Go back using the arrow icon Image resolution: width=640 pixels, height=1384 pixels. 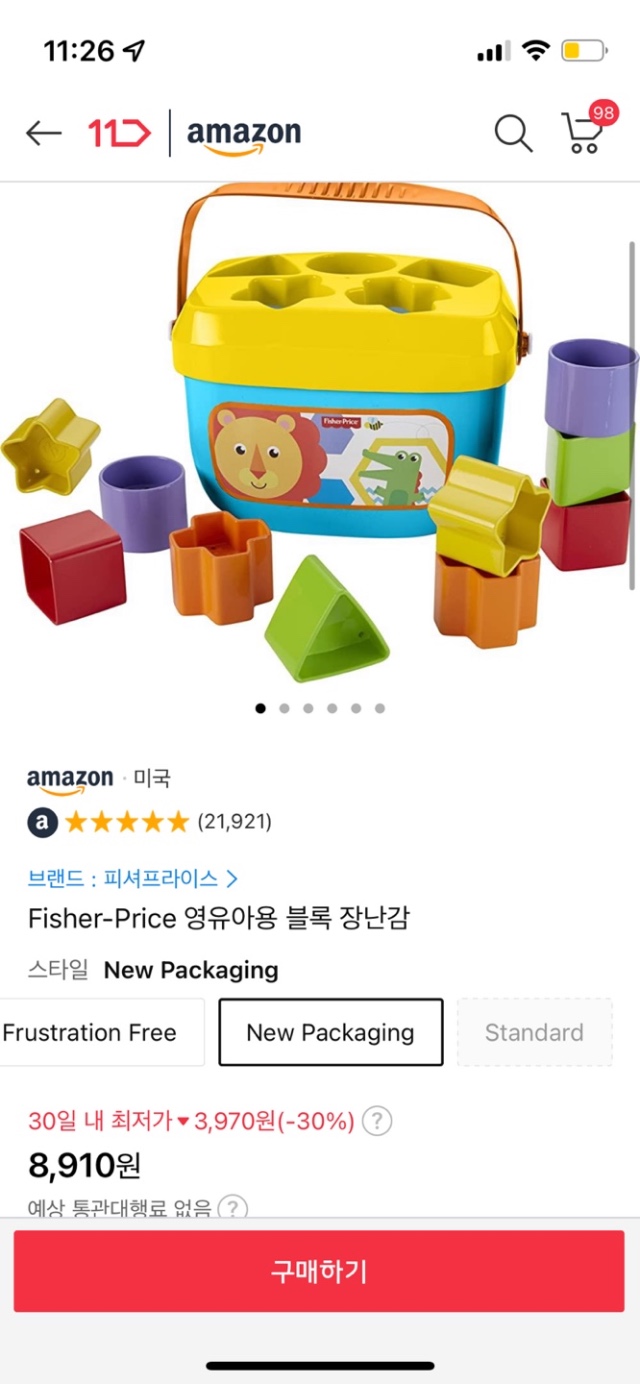[x=44, y=133]
